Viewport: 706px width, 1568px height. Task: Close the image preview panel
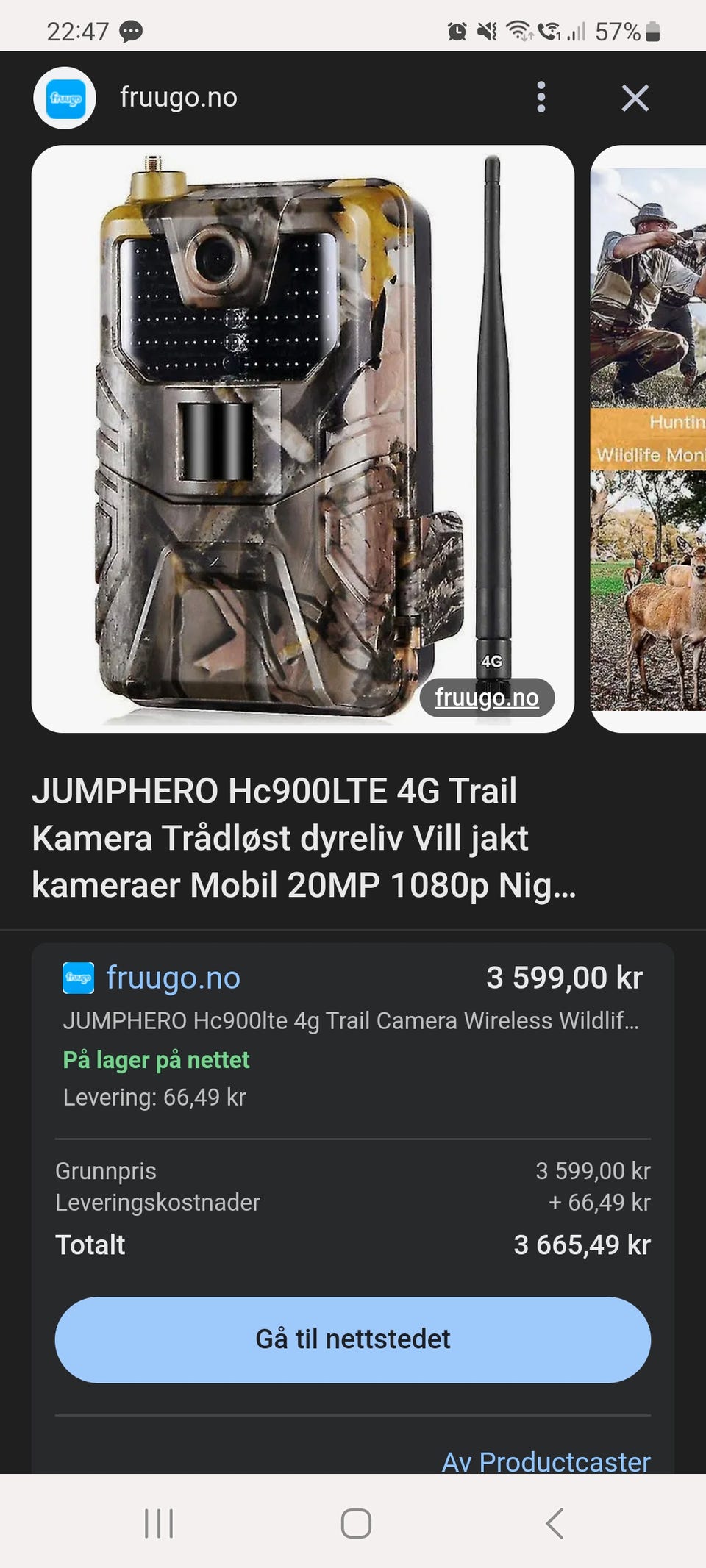pos(635,96)
